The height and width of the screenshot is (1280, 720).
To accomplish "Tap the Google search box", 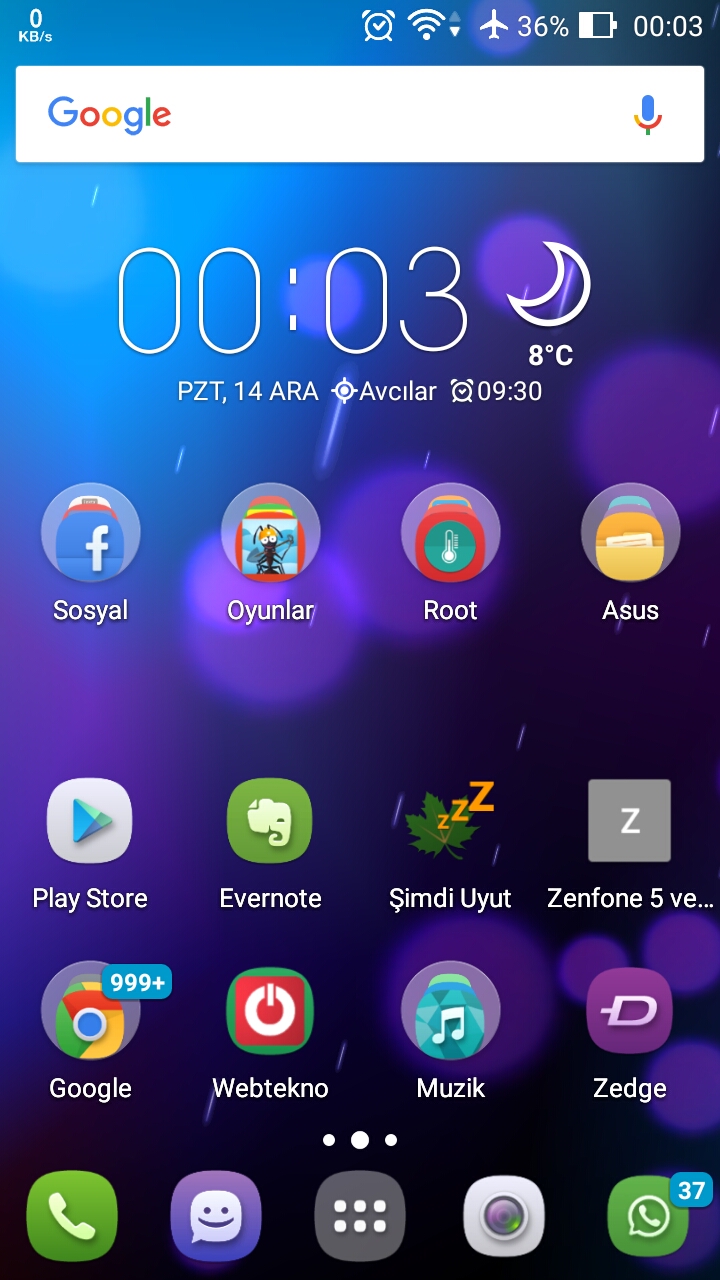I will pos(330,114).
